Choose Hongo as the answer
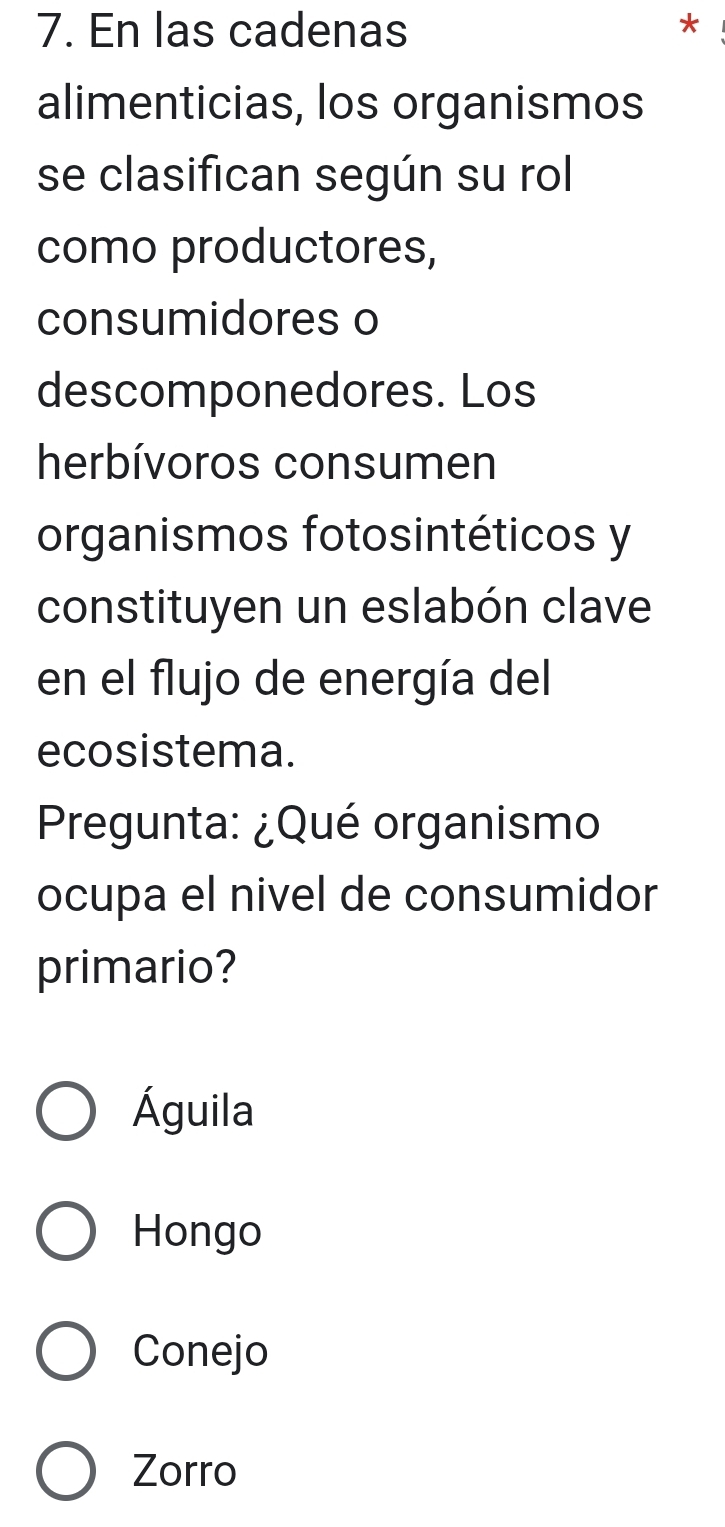Viewport: 725px width, 1527px height. coord(67,1232)
